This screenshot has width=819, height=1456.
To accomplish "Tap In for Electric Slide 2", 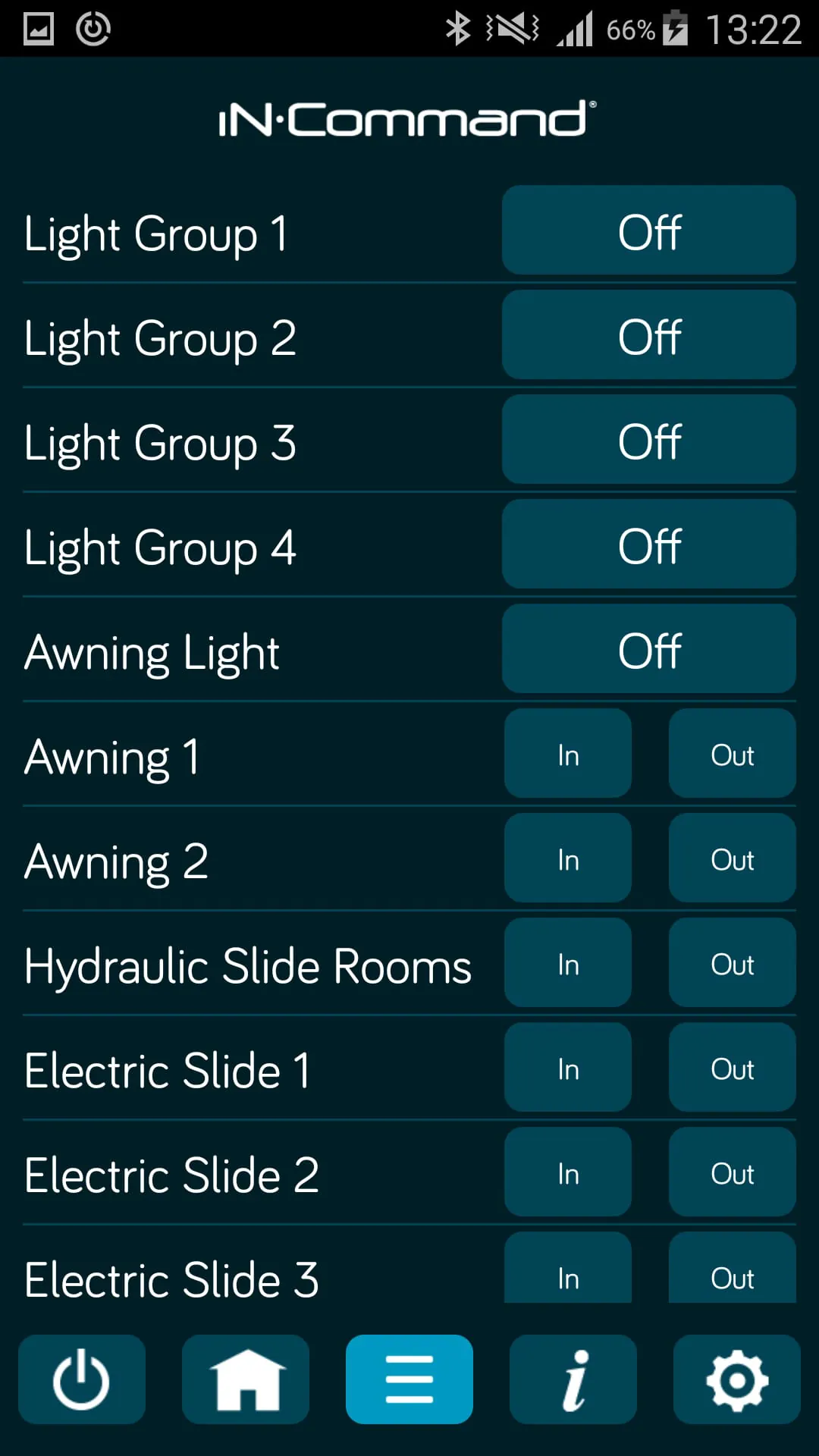I will pos(568,1172).
